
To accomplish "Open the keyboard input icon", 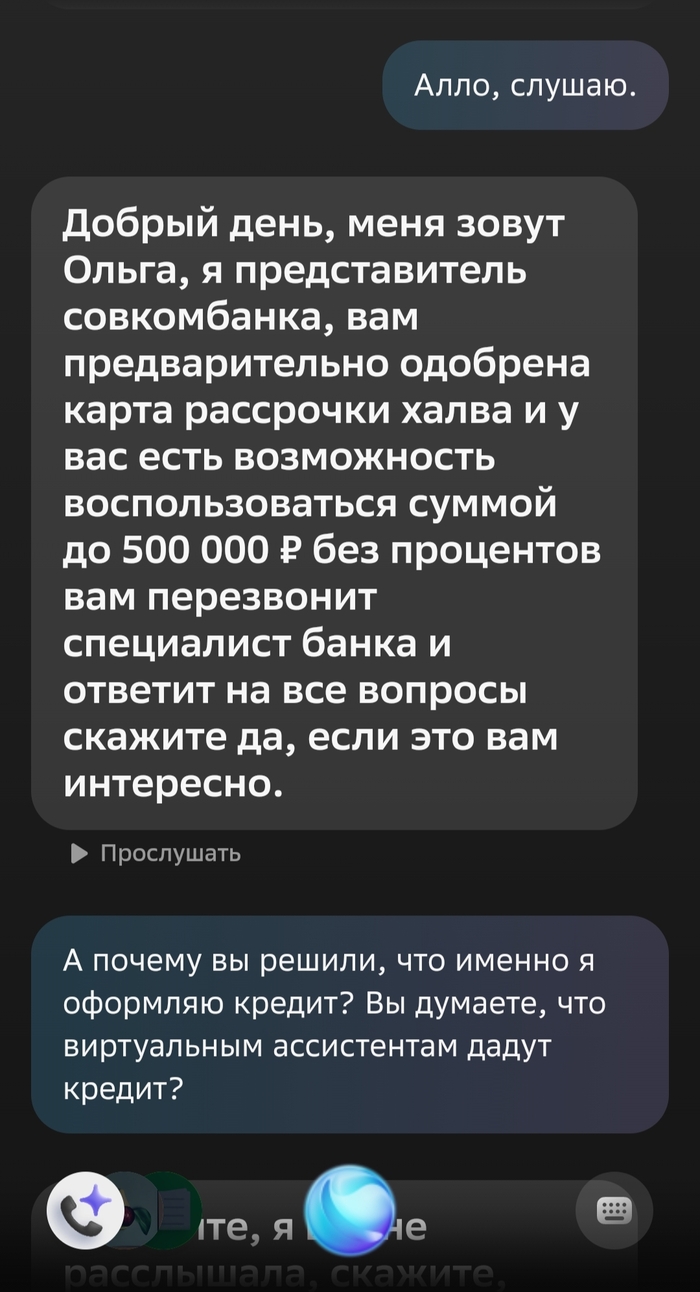I will [x=614, y=1211].
